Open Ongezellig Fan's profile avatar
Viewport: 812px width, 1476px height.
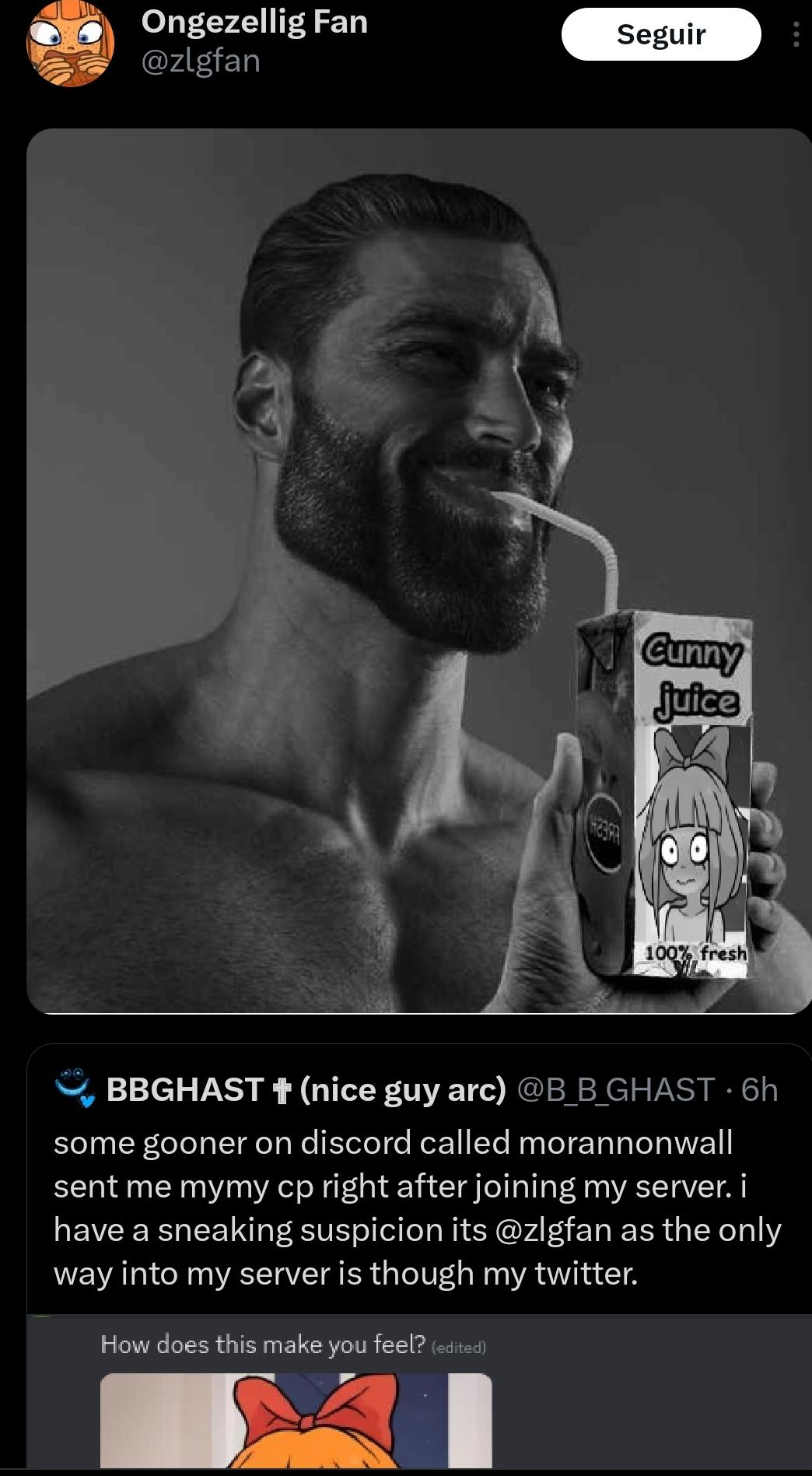tap(69, 42)
